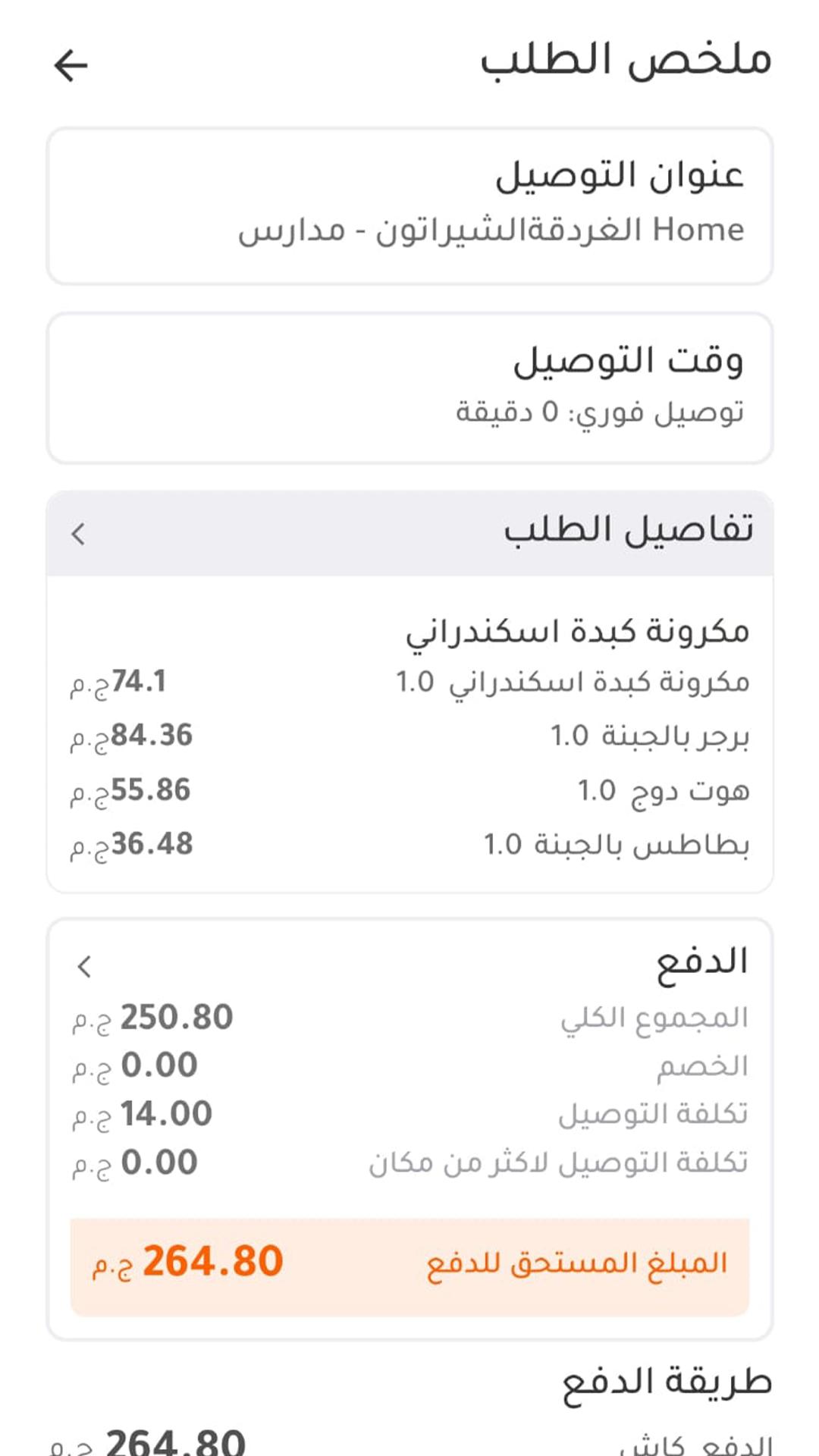This screenshot has width=819, height=1456.
Task: Collapse the تفاصيل الطلب section
Action: (x=78, y=534)
